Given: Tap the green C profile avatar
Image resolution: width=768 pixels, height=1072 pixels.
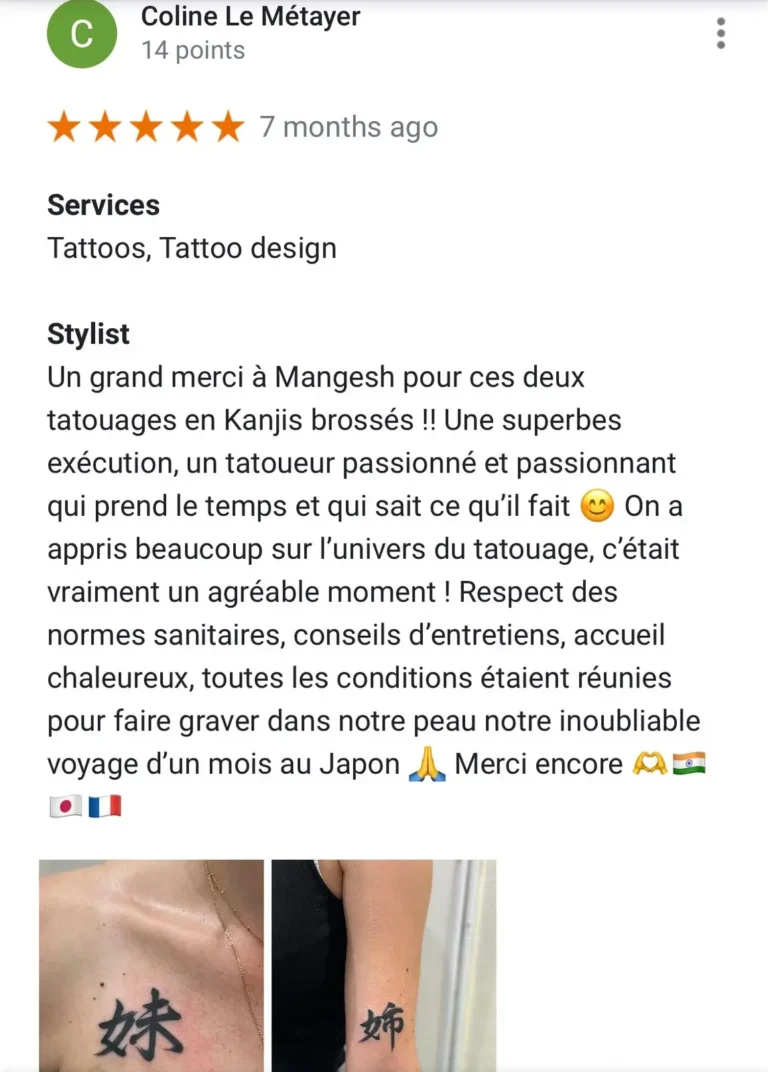Looking at the screenshot, I should (82, 34).
